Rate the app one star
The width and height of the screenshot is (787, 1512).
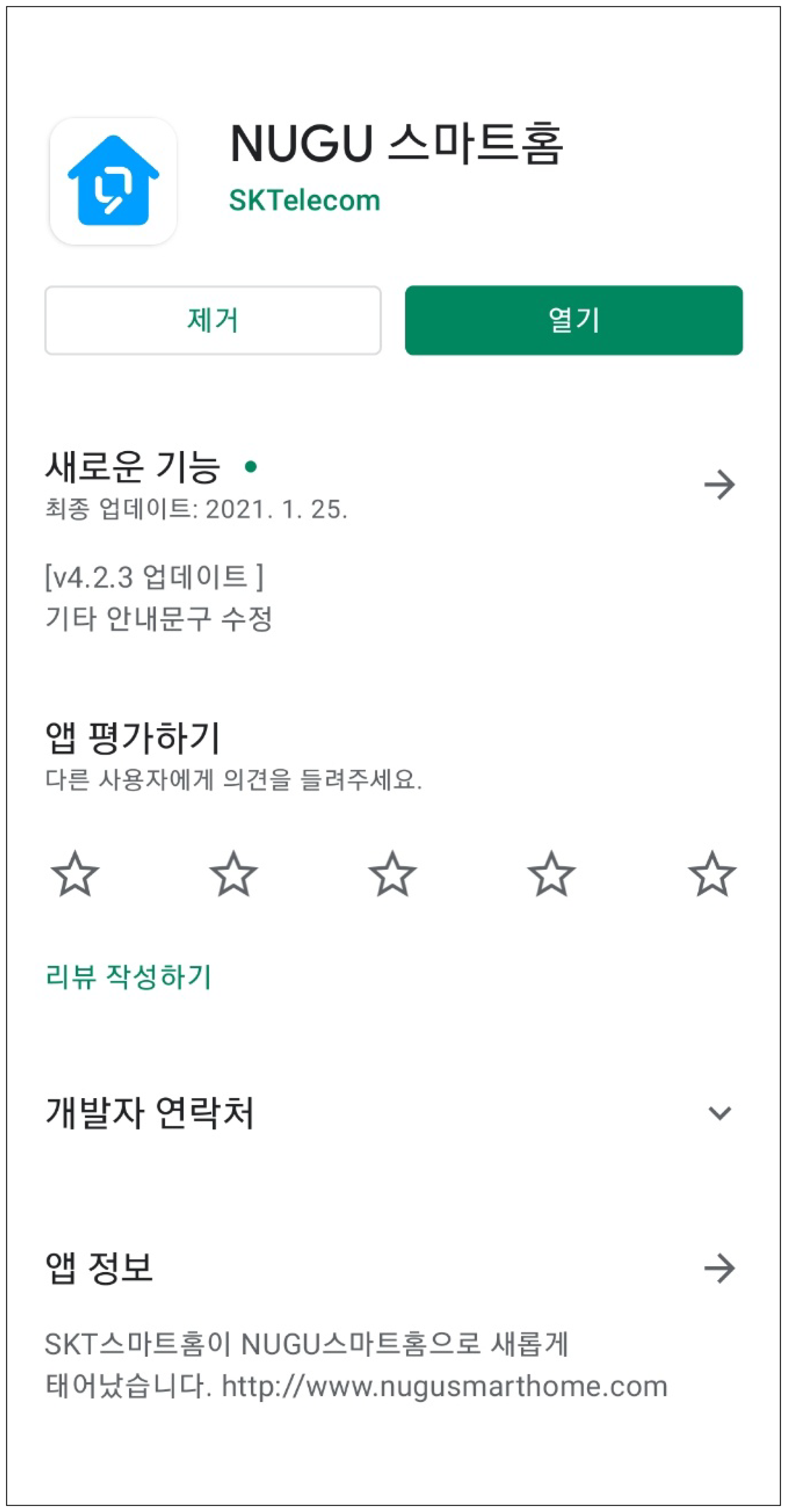click(75, 874)
